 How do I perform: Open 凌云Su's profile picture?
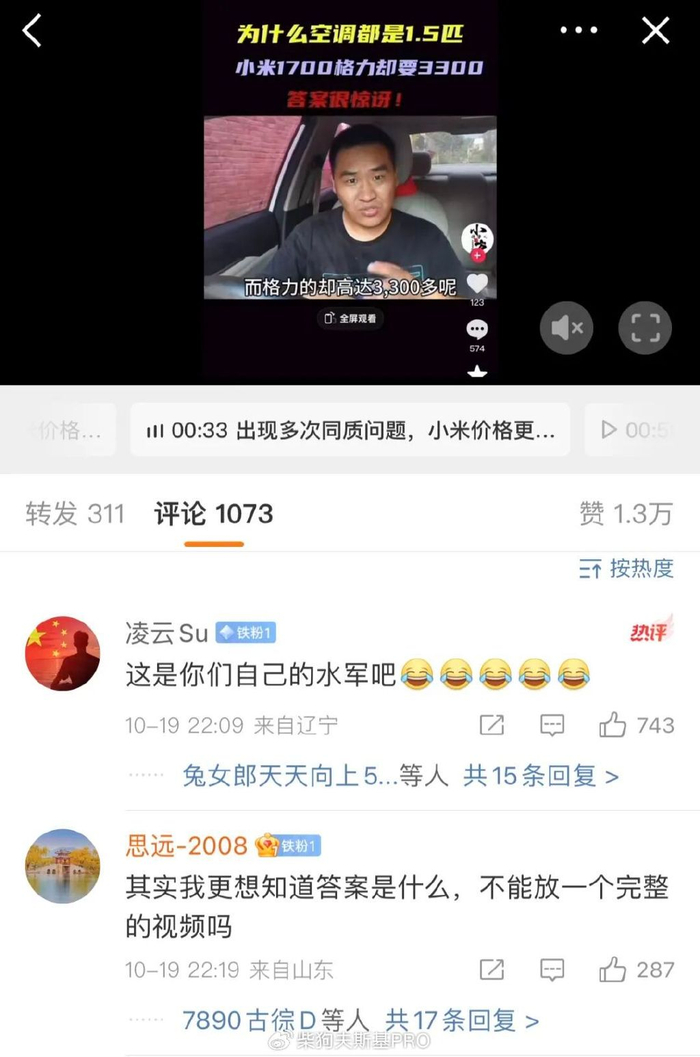(x=62, y=653)
